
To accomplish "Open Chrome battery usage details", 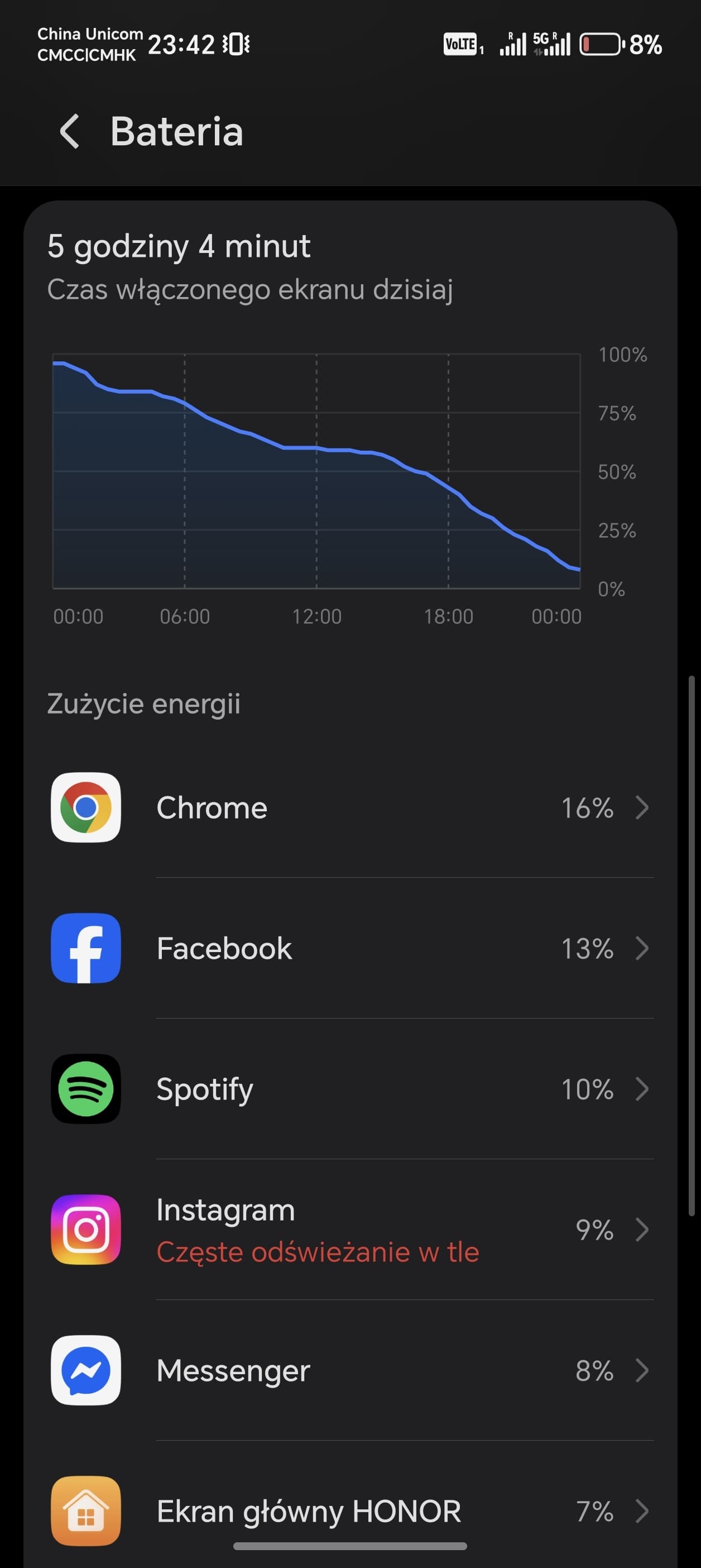I will tap(350, 808).
